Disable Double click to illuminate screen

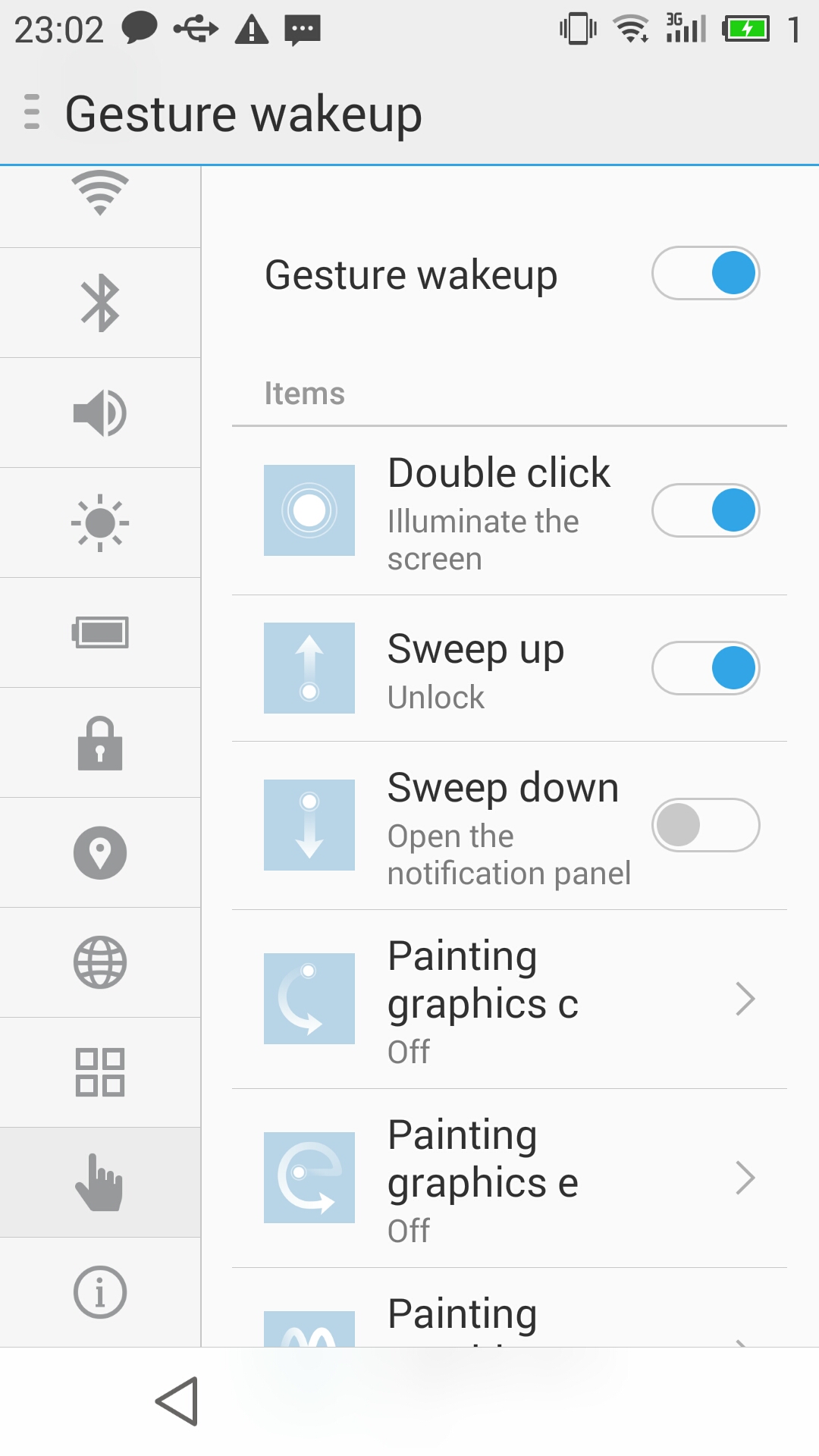705,510
